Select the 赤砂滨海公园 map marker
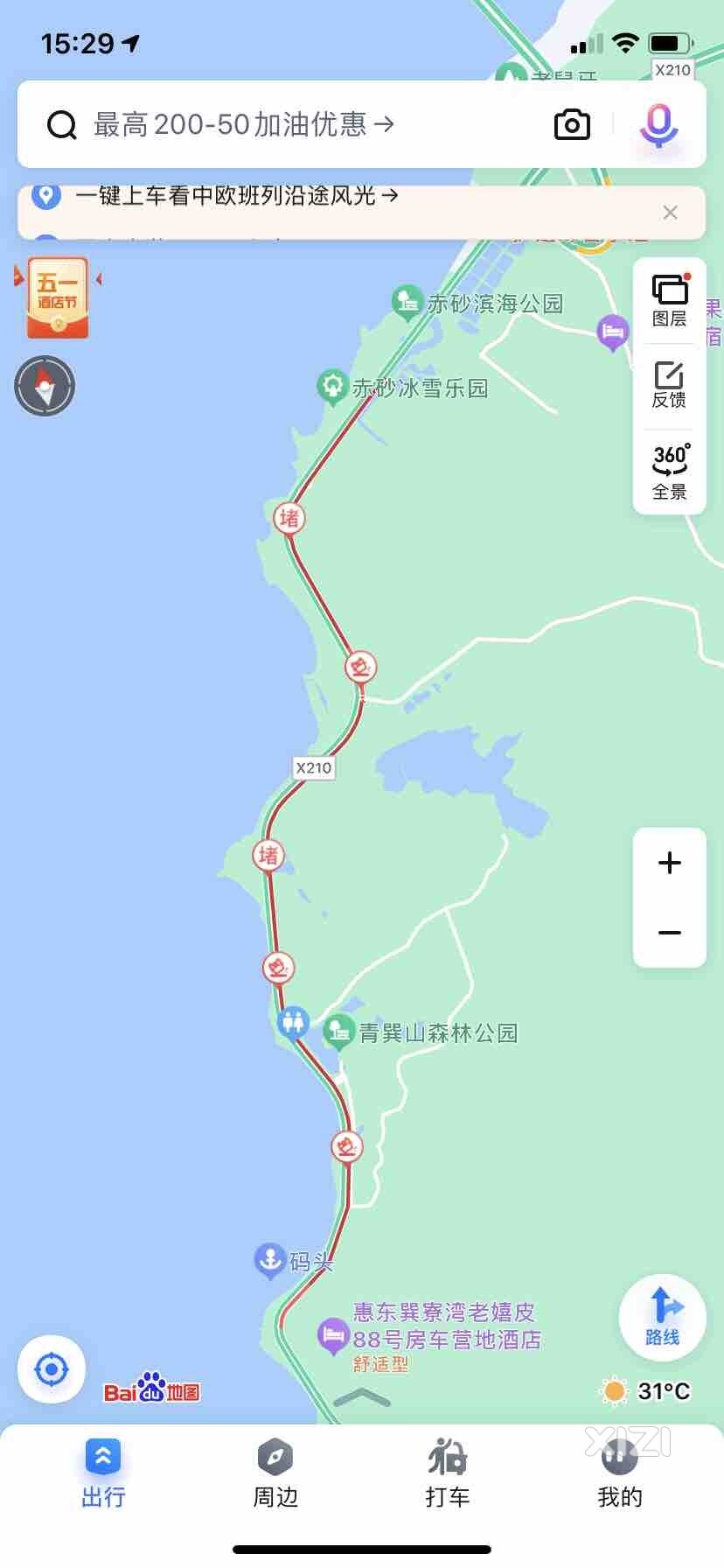This screenshot has width=724, height=1568. point(407,304)
